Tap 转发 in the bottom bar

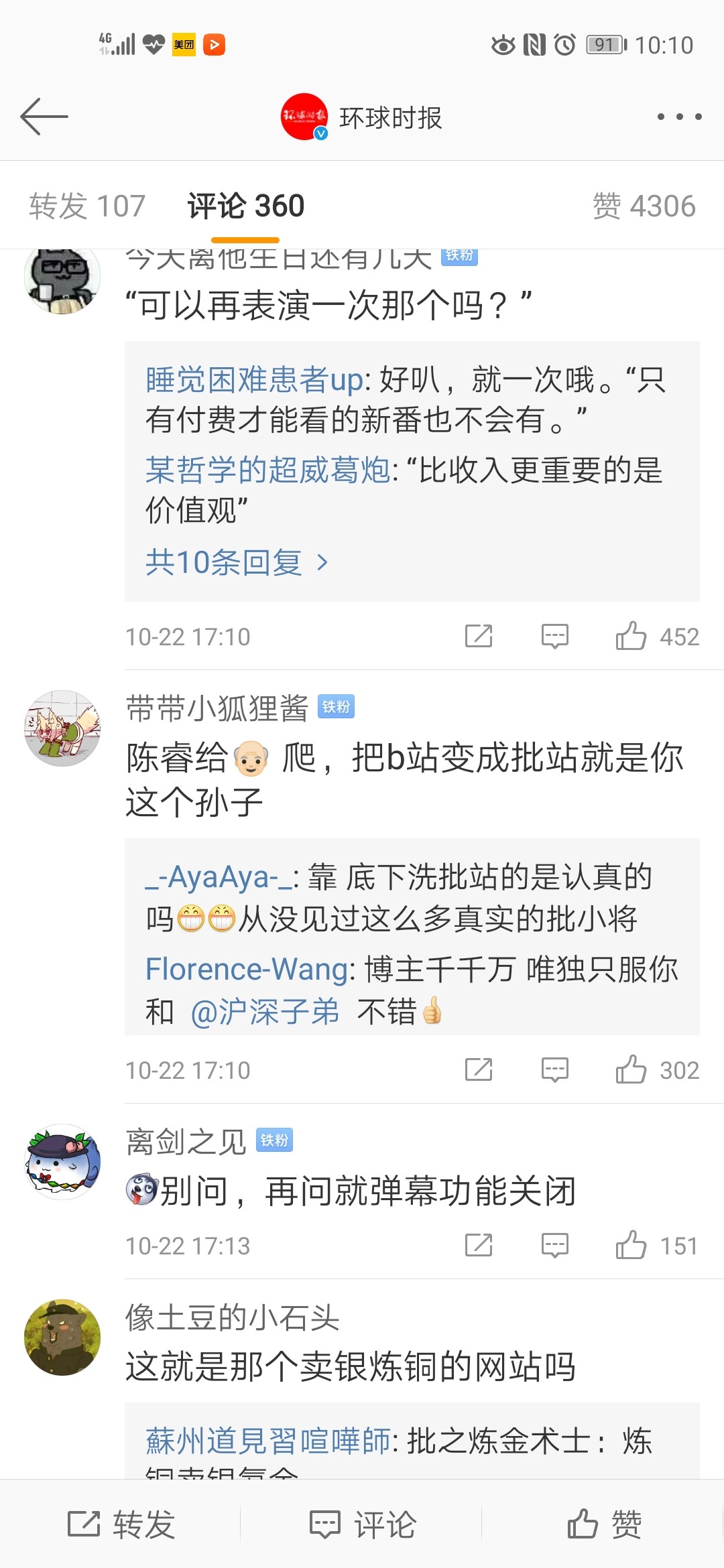point(121,1524)
